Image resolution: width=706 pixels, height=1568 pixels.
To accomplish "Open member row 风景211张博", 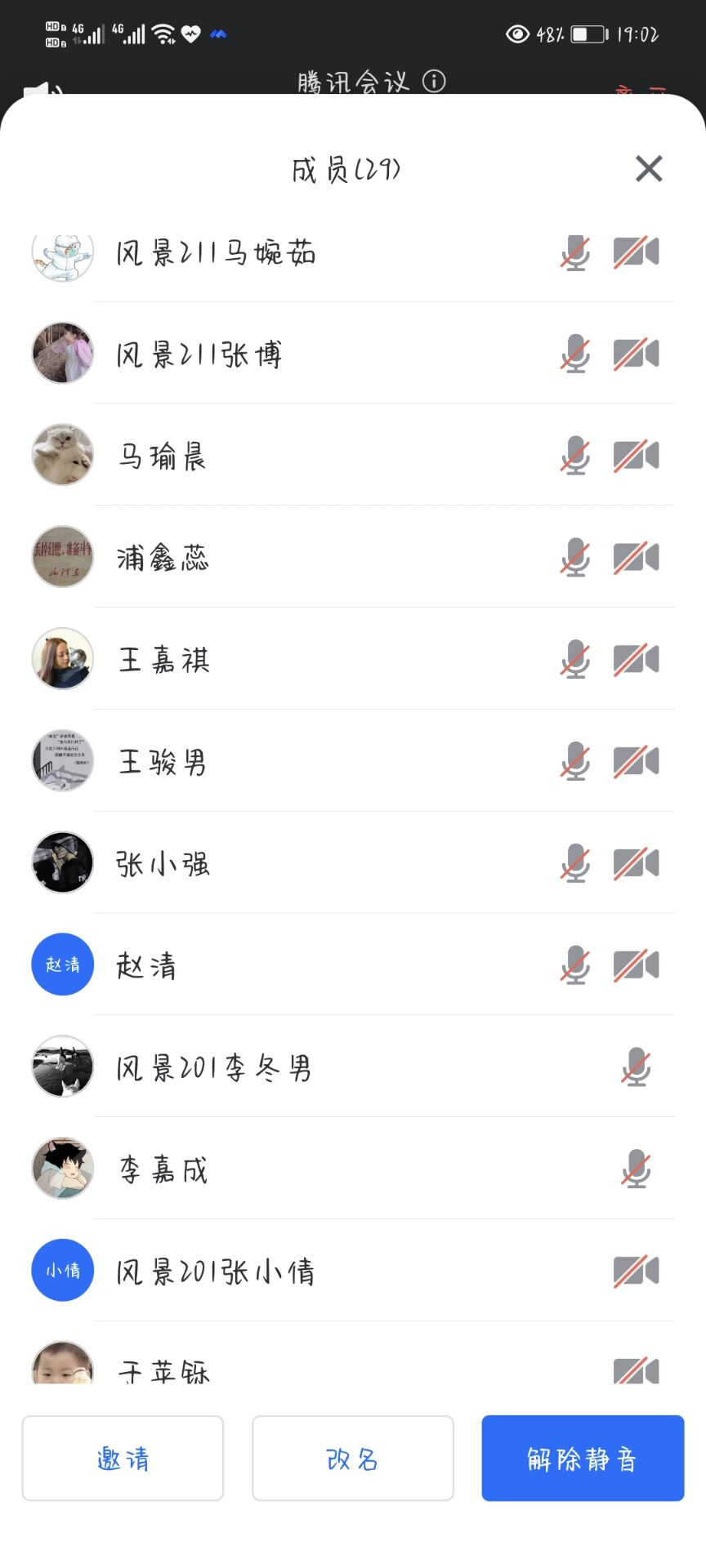I will point(199,354).
